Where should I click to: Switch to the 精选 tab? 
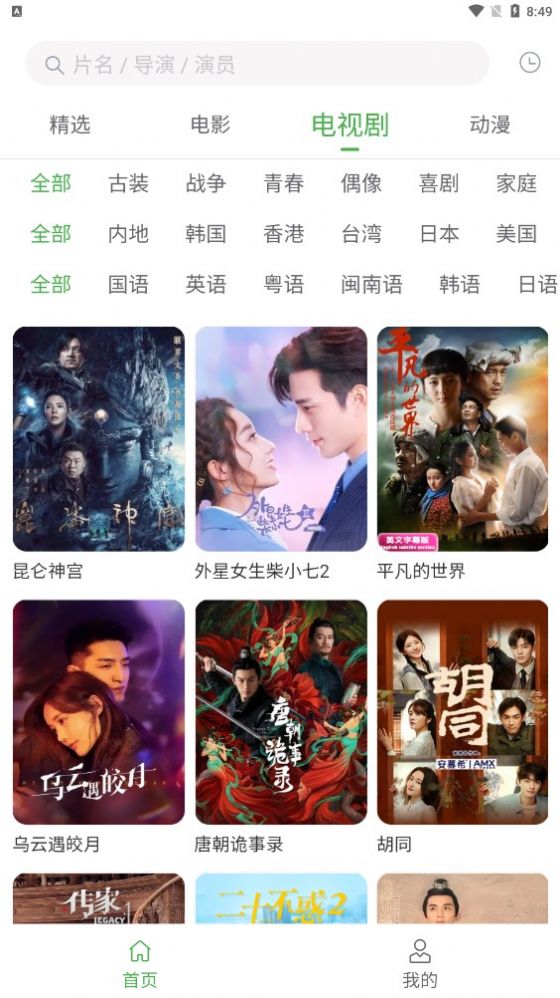(x=70, y=125)
